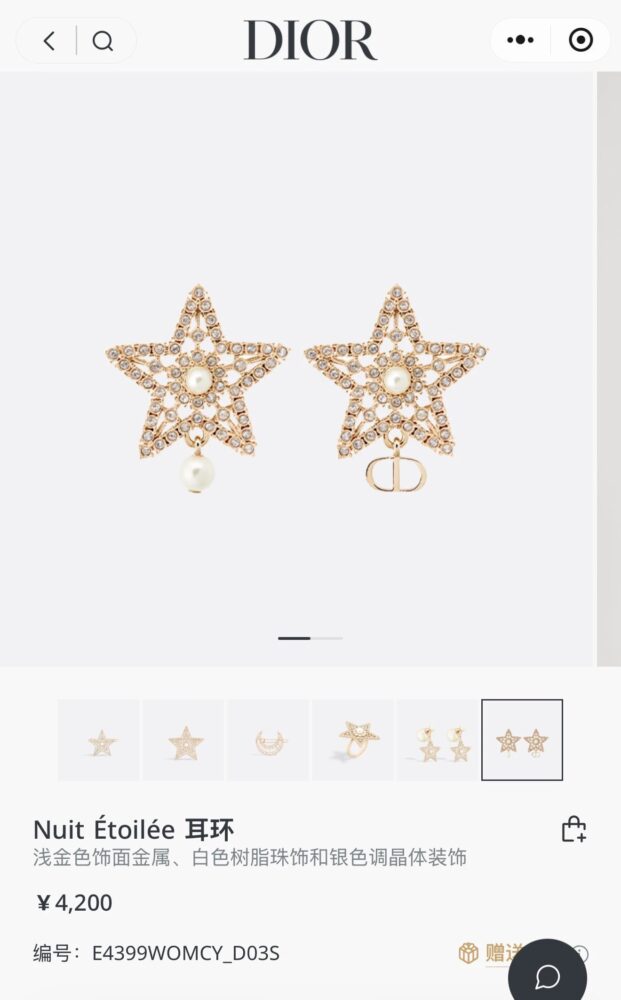Select the crescent moon thumbnail
The width and height of the screenshot is (621, 1000).
point(268,740)
